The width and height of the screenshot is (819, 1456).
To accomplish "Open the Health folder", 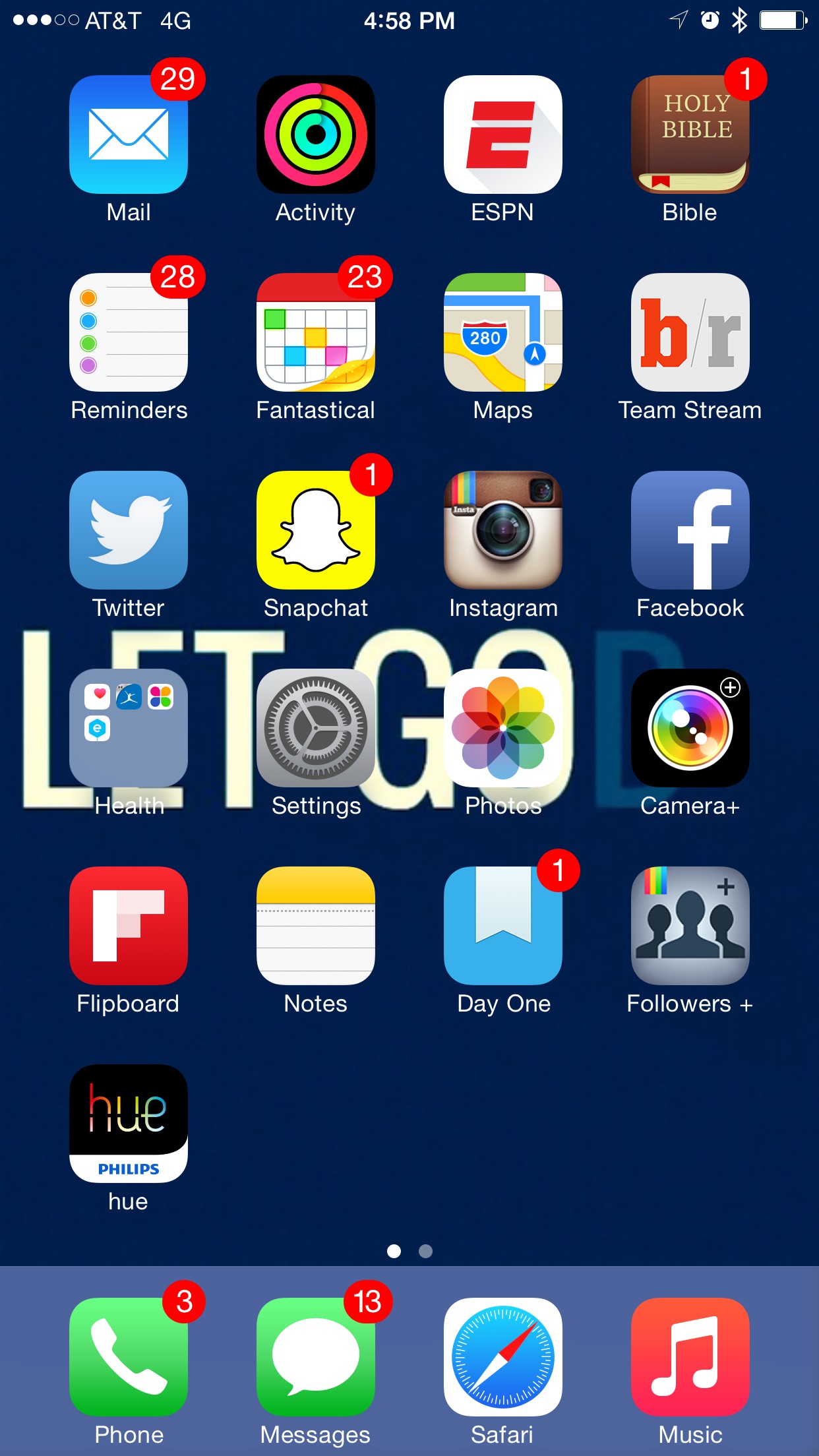I will pyautogui.click(x=129, y=728).
